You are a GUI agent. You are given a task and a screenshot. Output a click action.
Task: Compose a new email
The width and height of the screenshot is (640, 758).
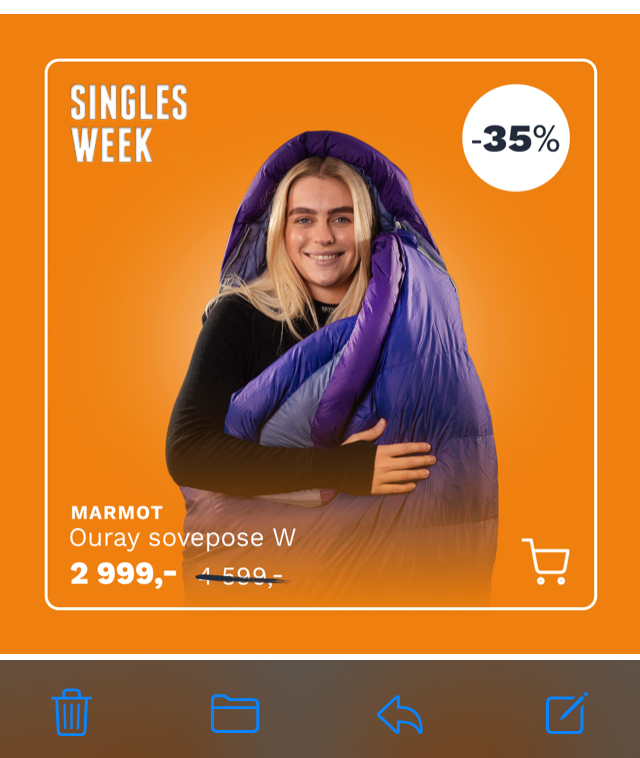point(566,713)
